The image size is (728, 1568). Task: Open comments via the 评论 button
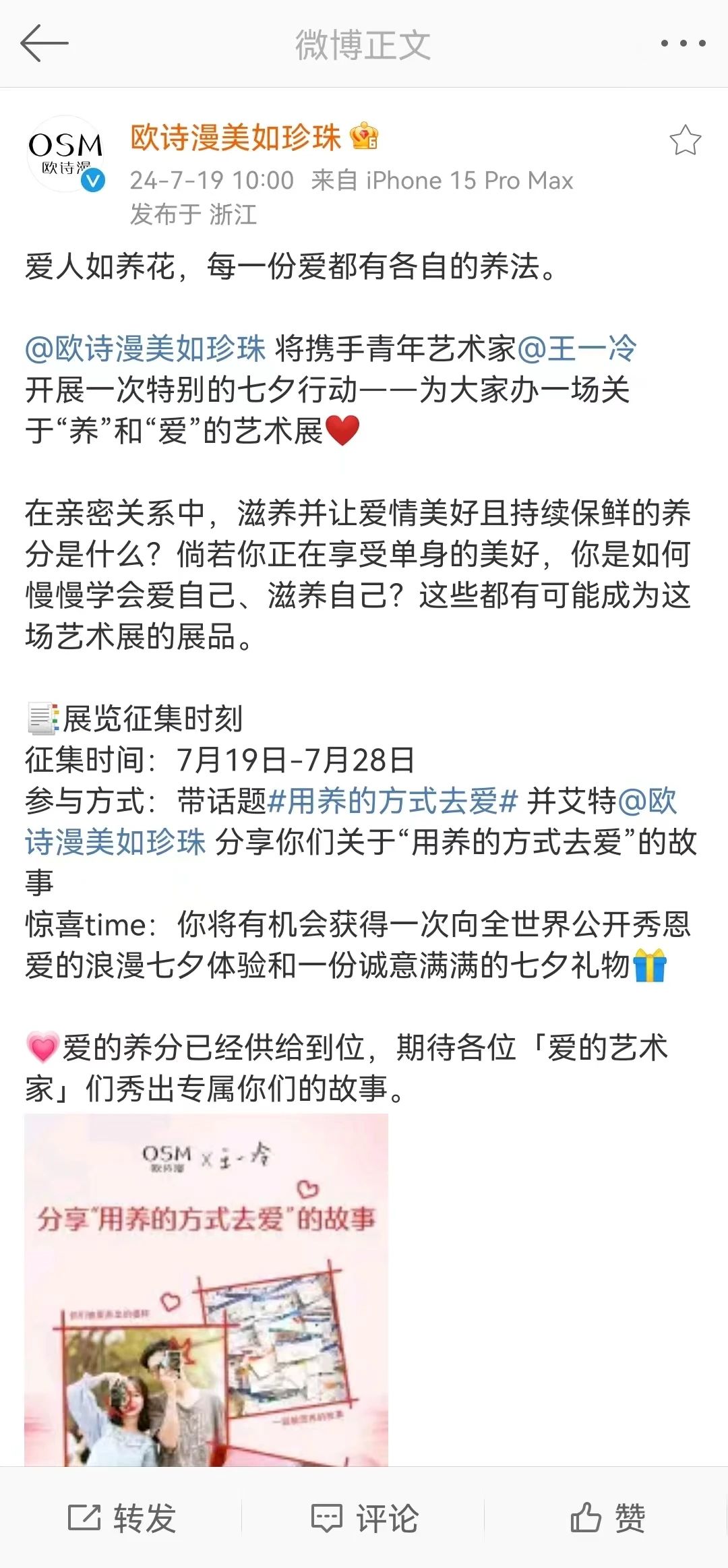[x=364, y=1517]
